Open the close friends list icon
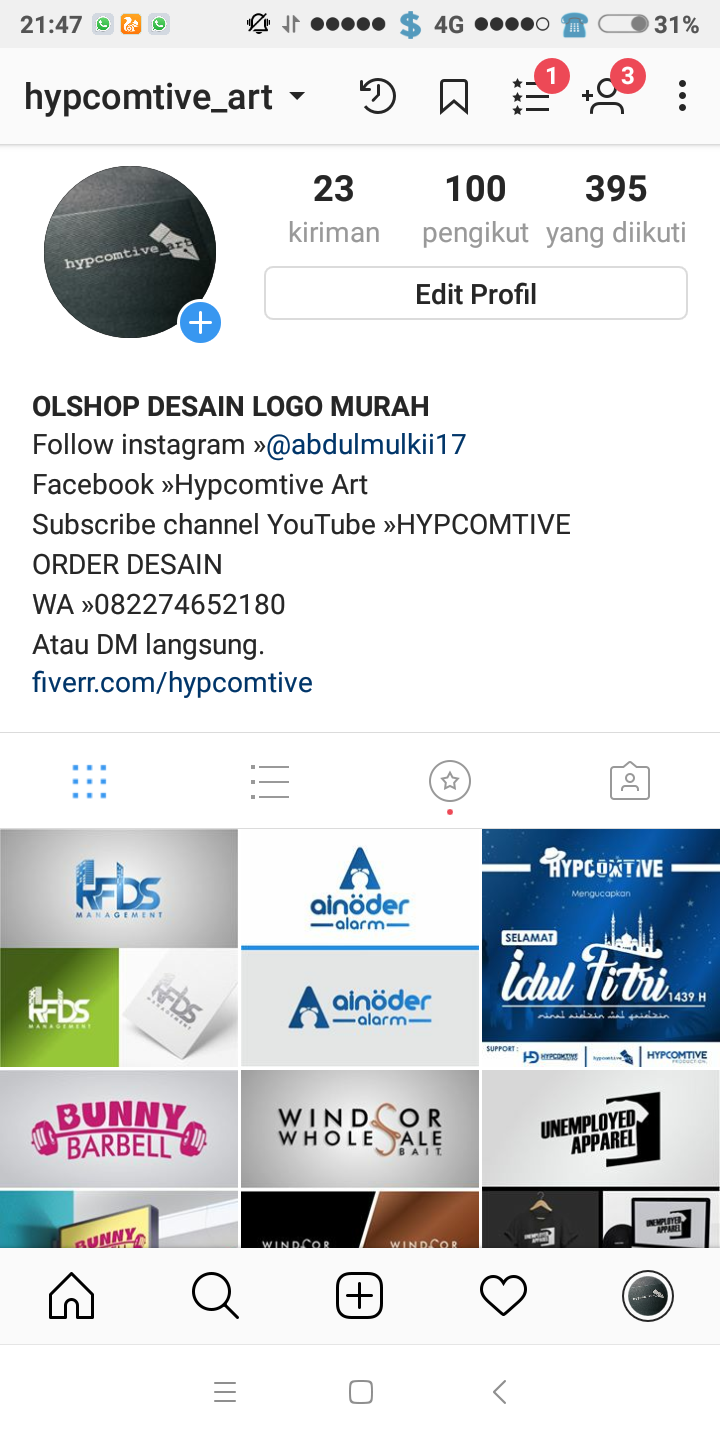 [x=531, y=97]
